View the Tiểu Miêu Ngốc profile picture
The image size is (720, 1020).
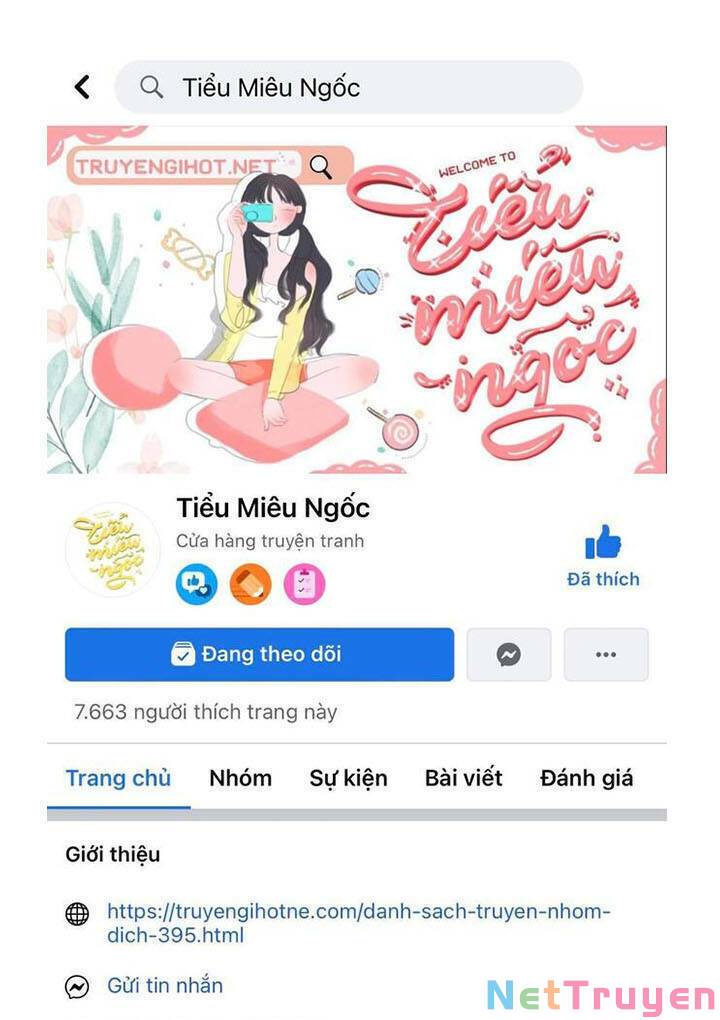click(x=113, y=550)
